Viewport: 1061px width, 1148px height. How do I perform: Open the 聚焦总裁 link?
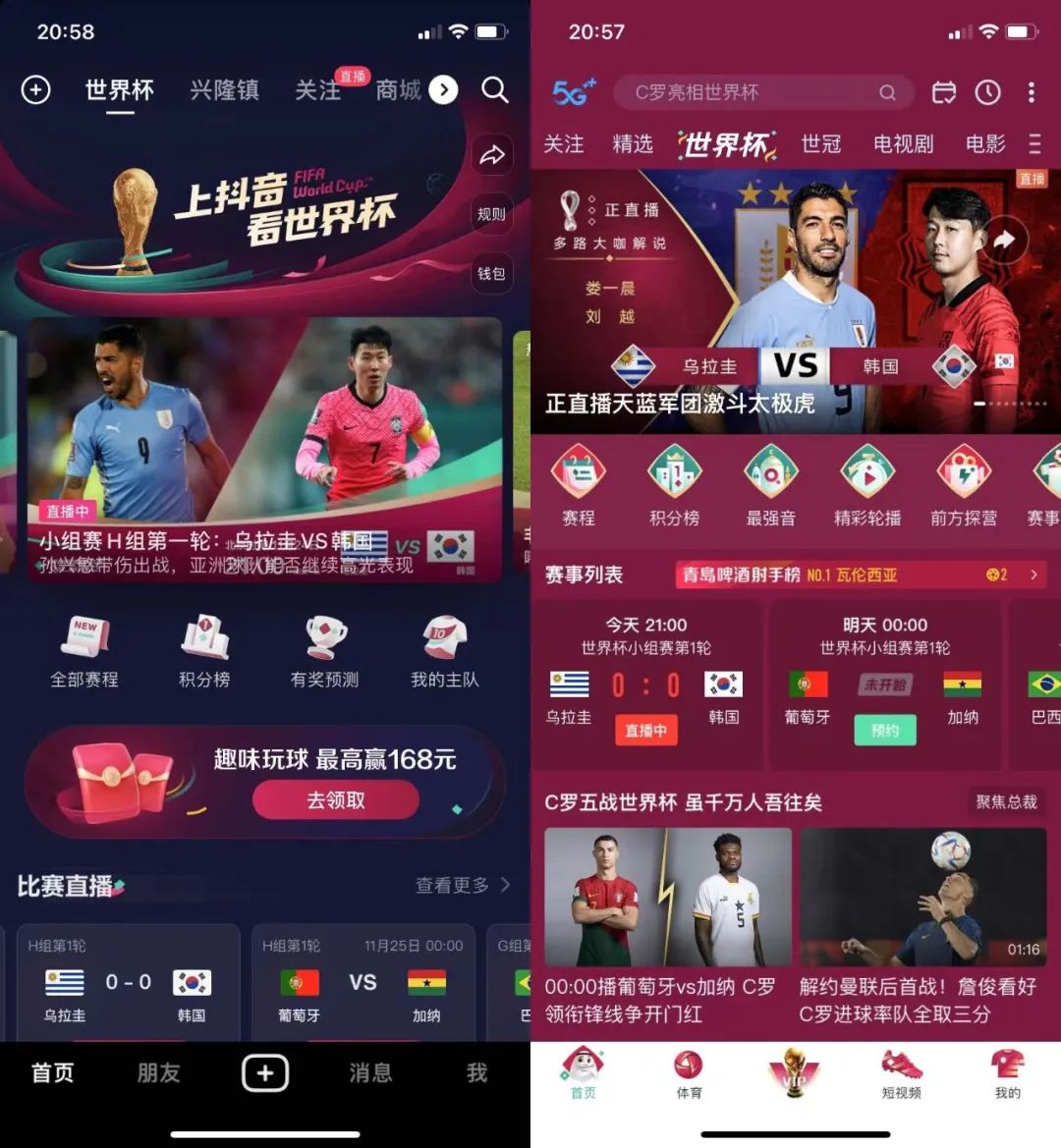(1006, 801)
